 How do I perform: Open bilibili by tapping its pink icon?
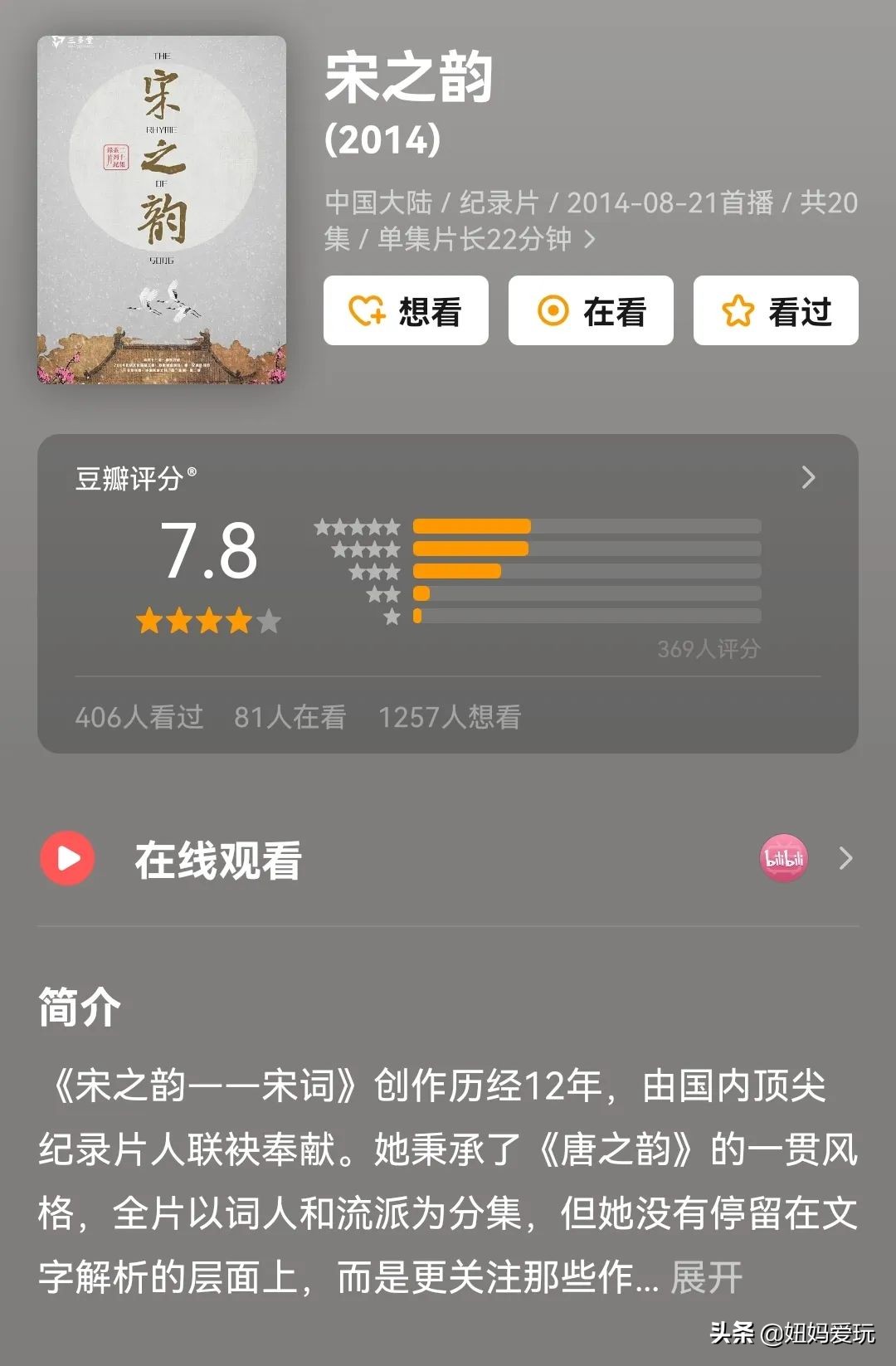782,858
